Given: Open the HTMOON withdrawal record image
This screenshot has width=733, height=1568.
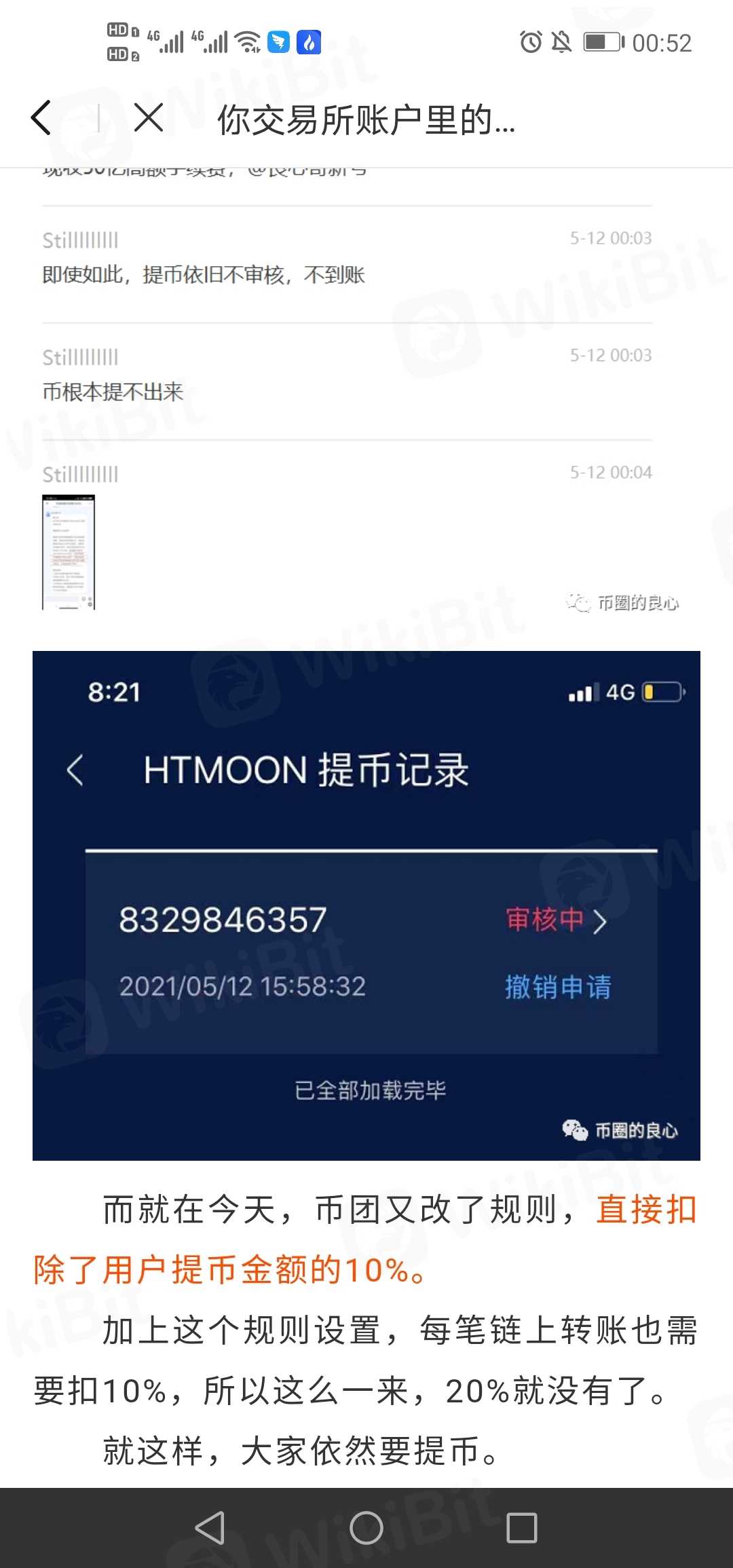Looking at the screenshot, I should point(366,906).
